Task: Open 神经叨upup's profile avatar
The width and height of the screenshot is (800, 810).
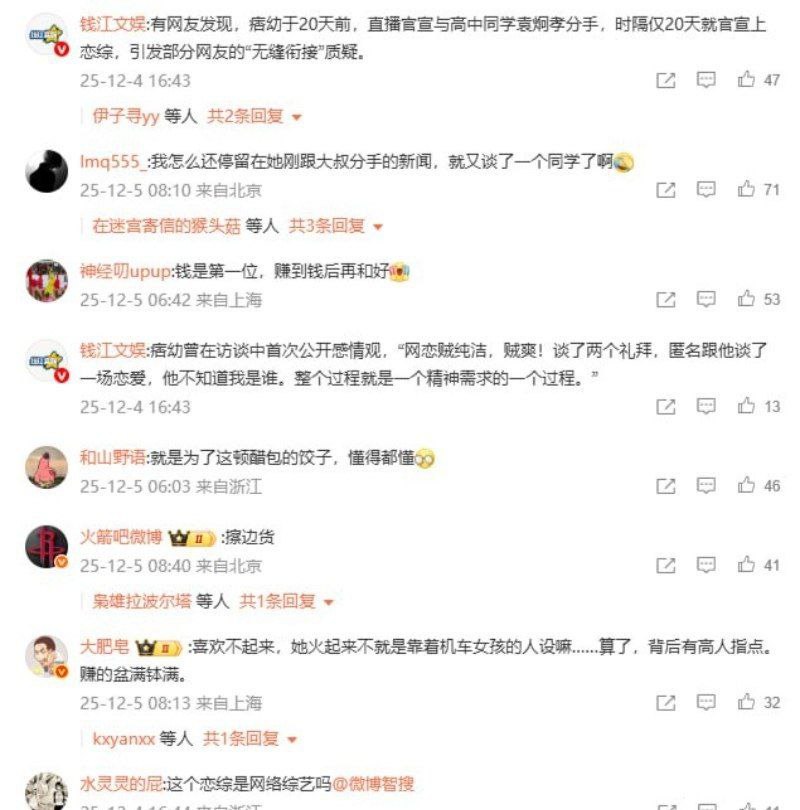Action: [x=47, y=281]
